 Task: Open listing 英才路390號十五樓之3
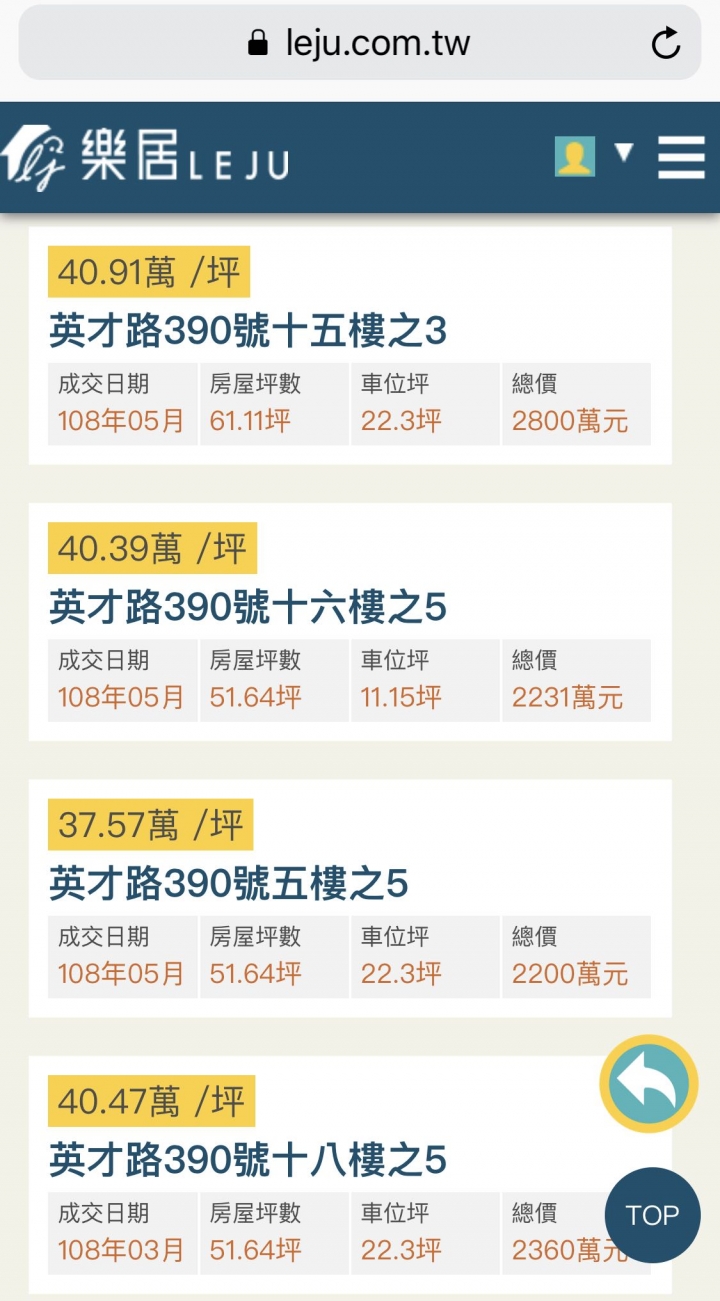click(248, 331)
